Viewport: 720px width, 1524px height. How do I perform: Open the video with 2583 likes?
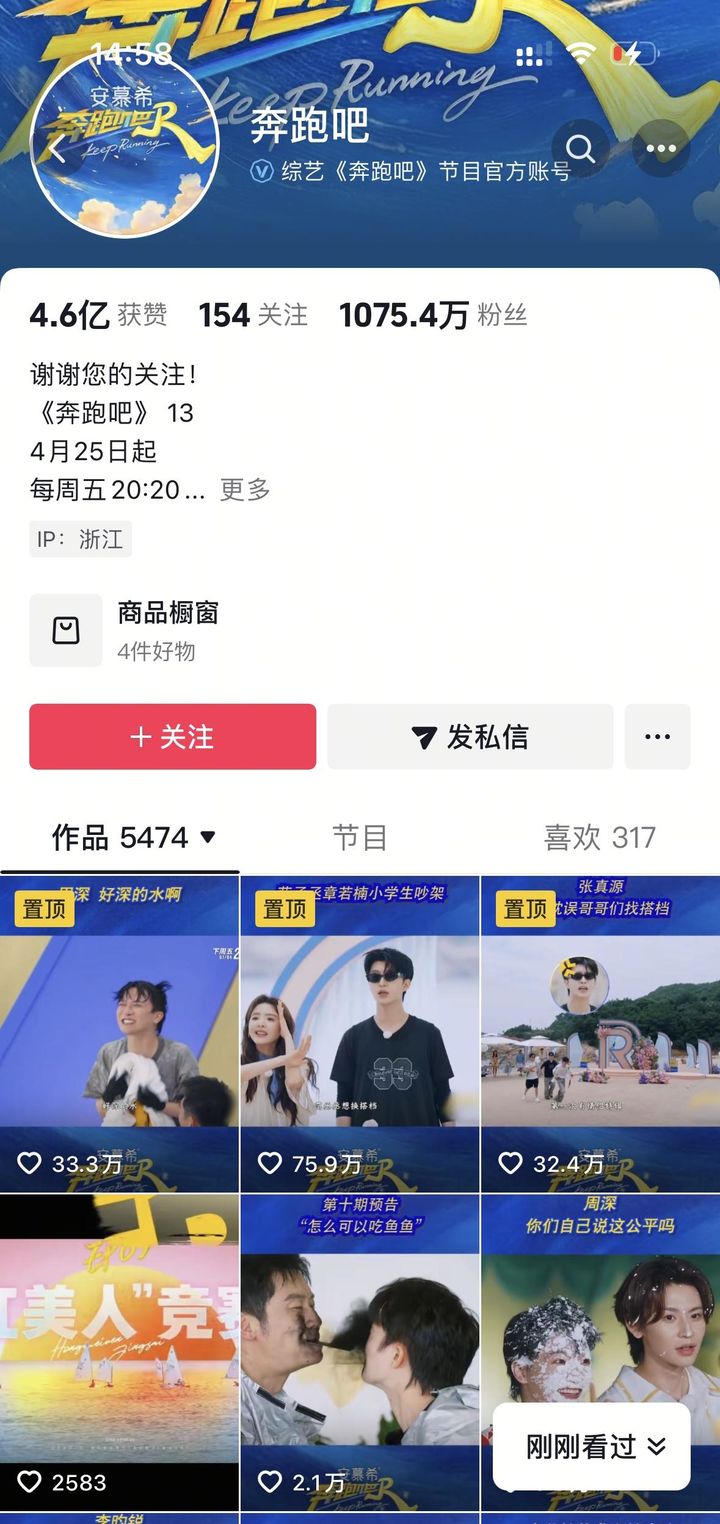pos(119,1350)
